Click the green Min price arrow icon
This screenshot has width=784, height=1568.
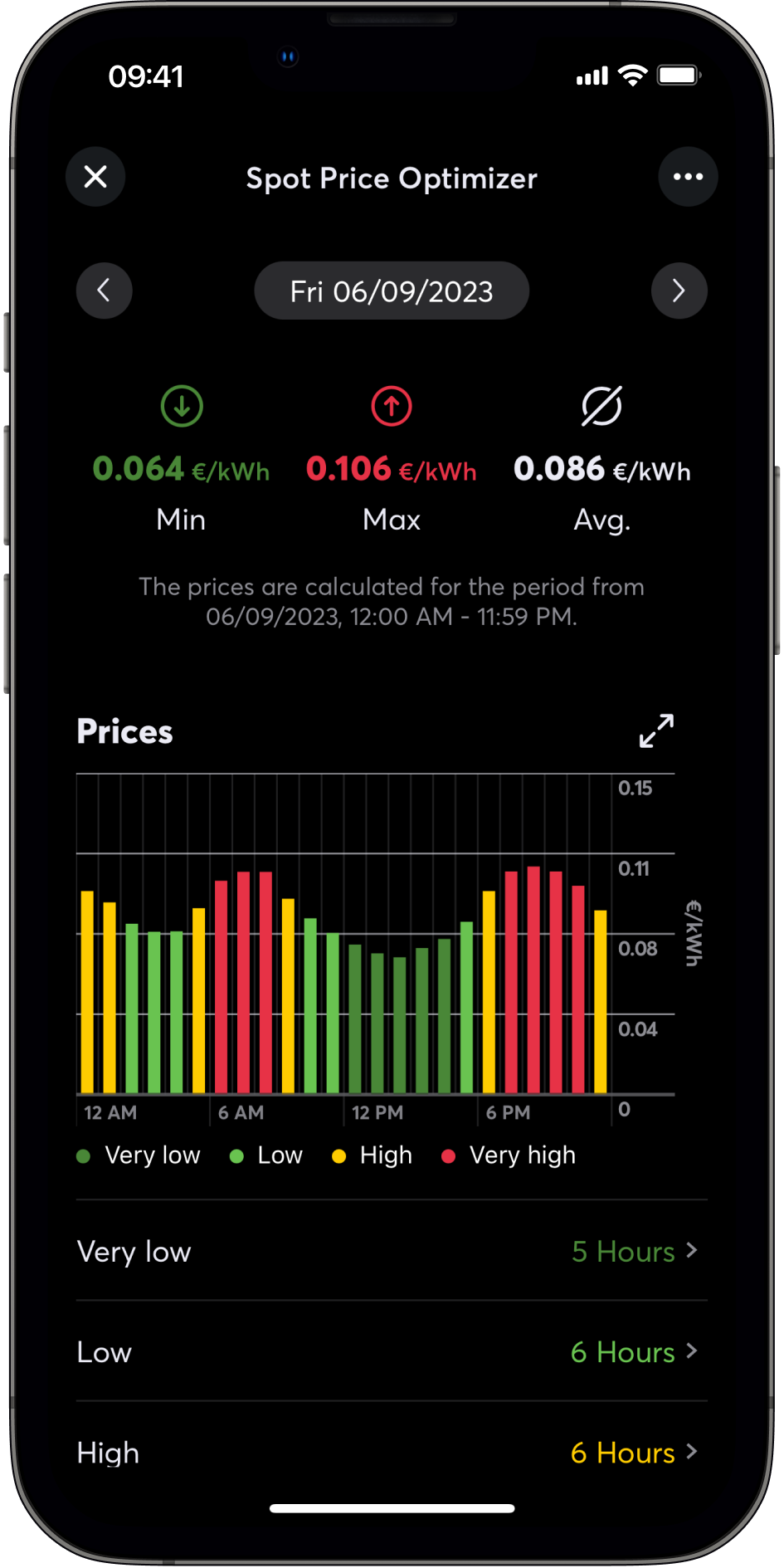point(181,406)
